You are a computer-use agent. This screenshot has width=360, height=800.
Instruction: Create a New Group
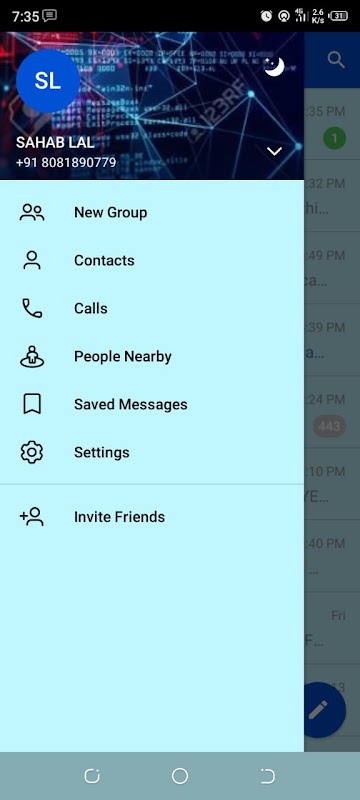152,212
